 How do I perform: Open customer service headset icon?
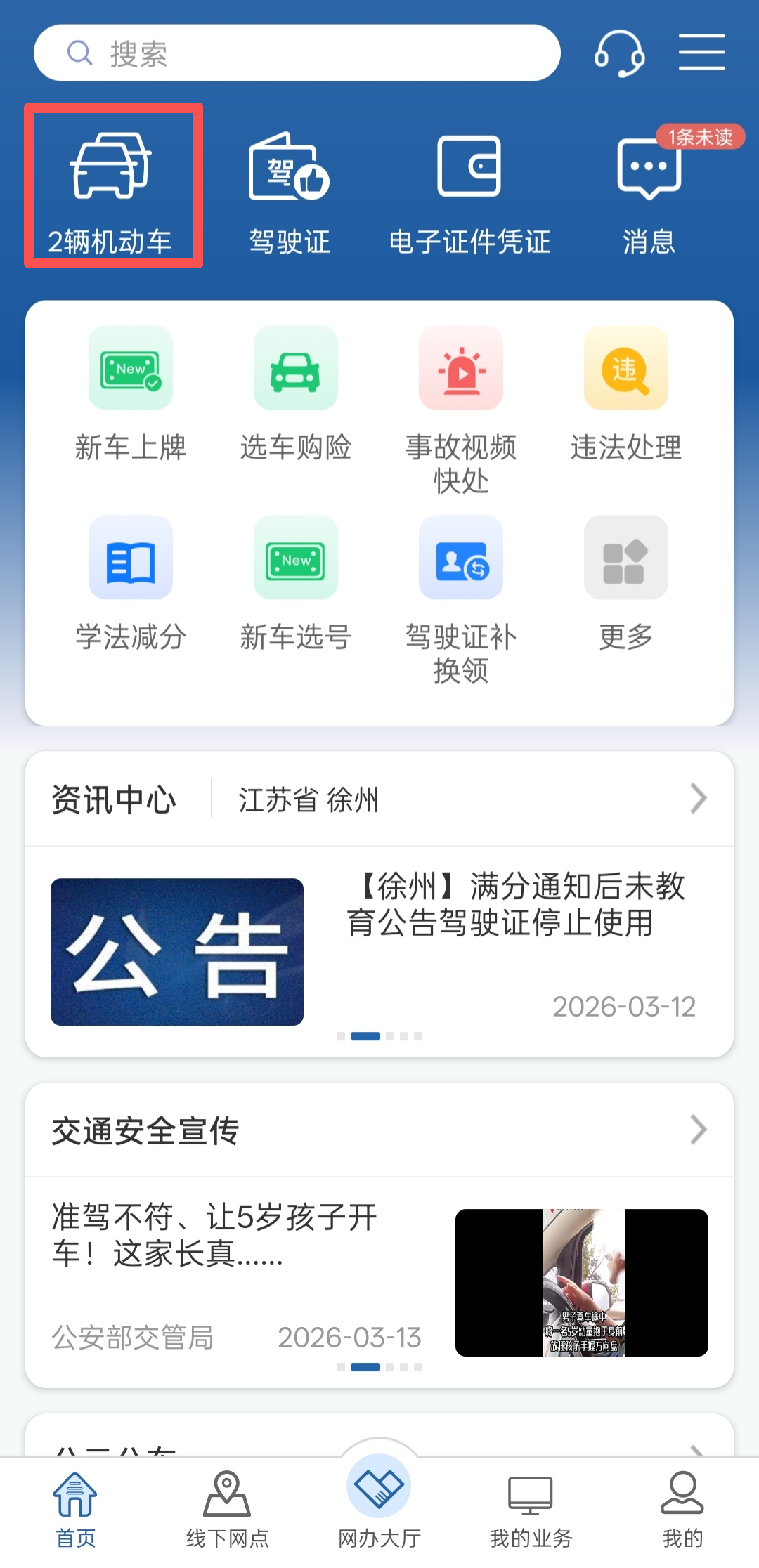(x=619, y=53)
